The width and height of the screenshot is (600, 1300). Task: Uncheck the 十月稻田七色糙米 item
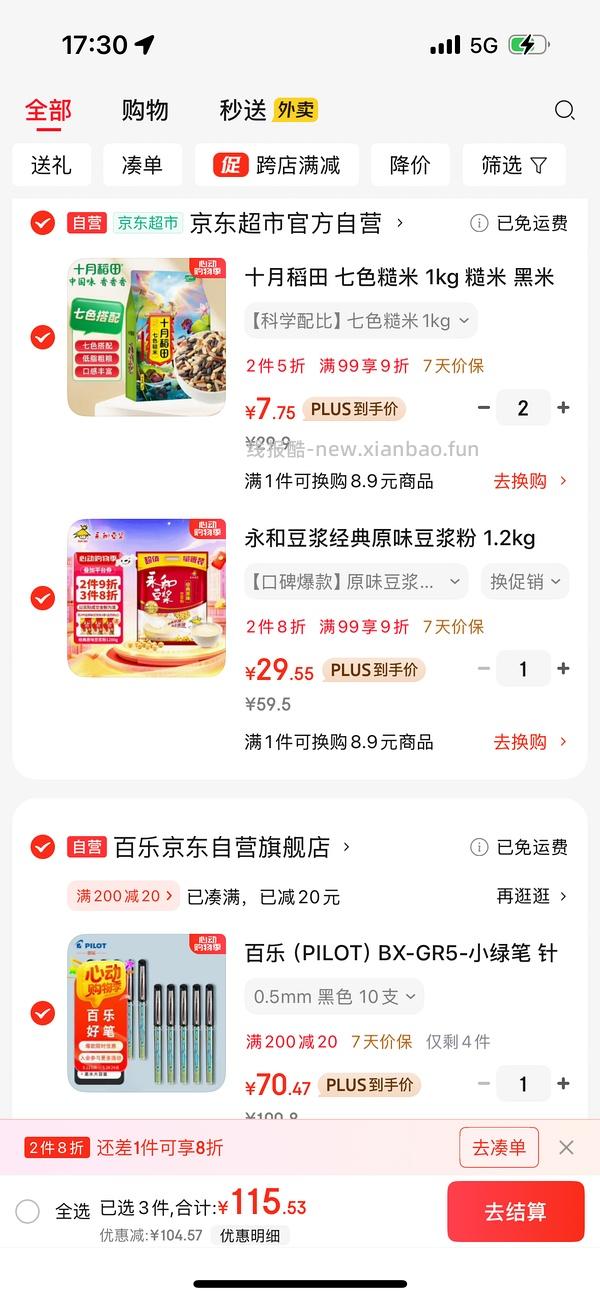tap(42, 337)
